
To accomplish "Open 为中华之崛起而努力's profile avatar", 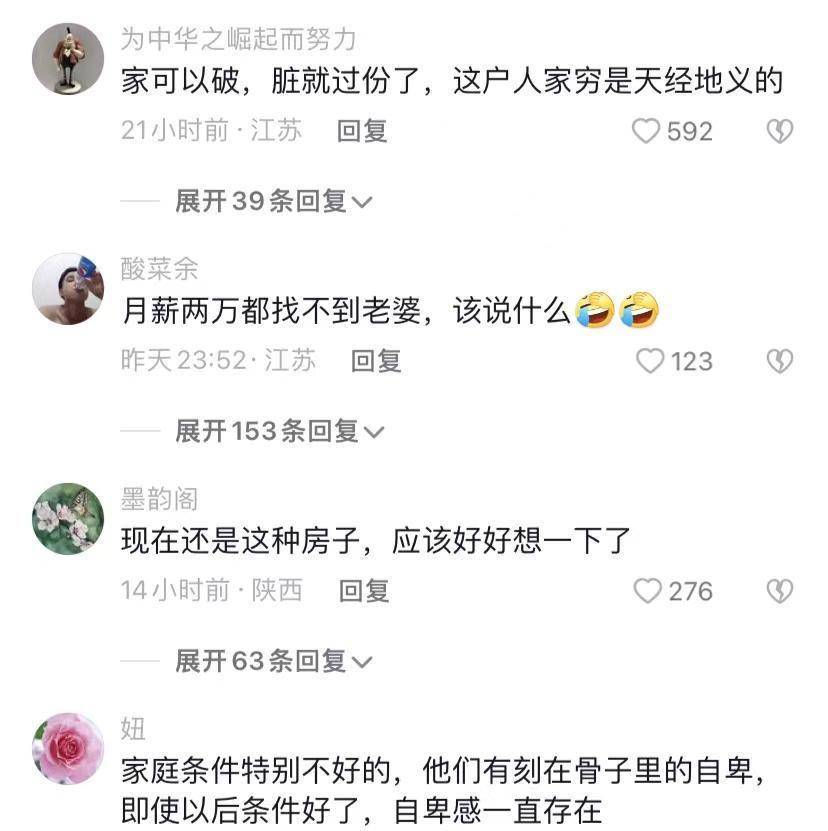I will point(68,59).
